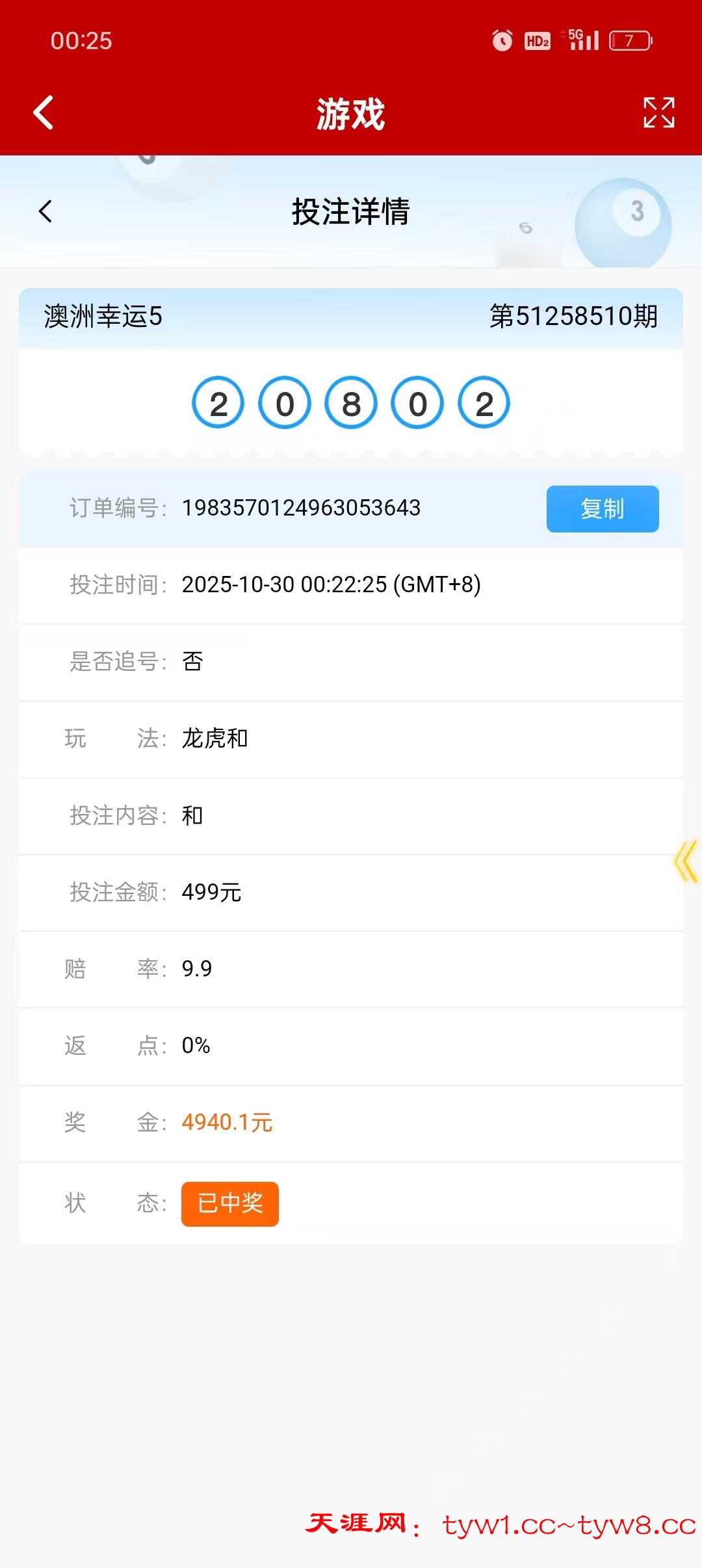Viewport: 702px width, 1568px height.
Task: Return from the 投注详情 page
Action: pyautogui.click(x=45, y=211)
